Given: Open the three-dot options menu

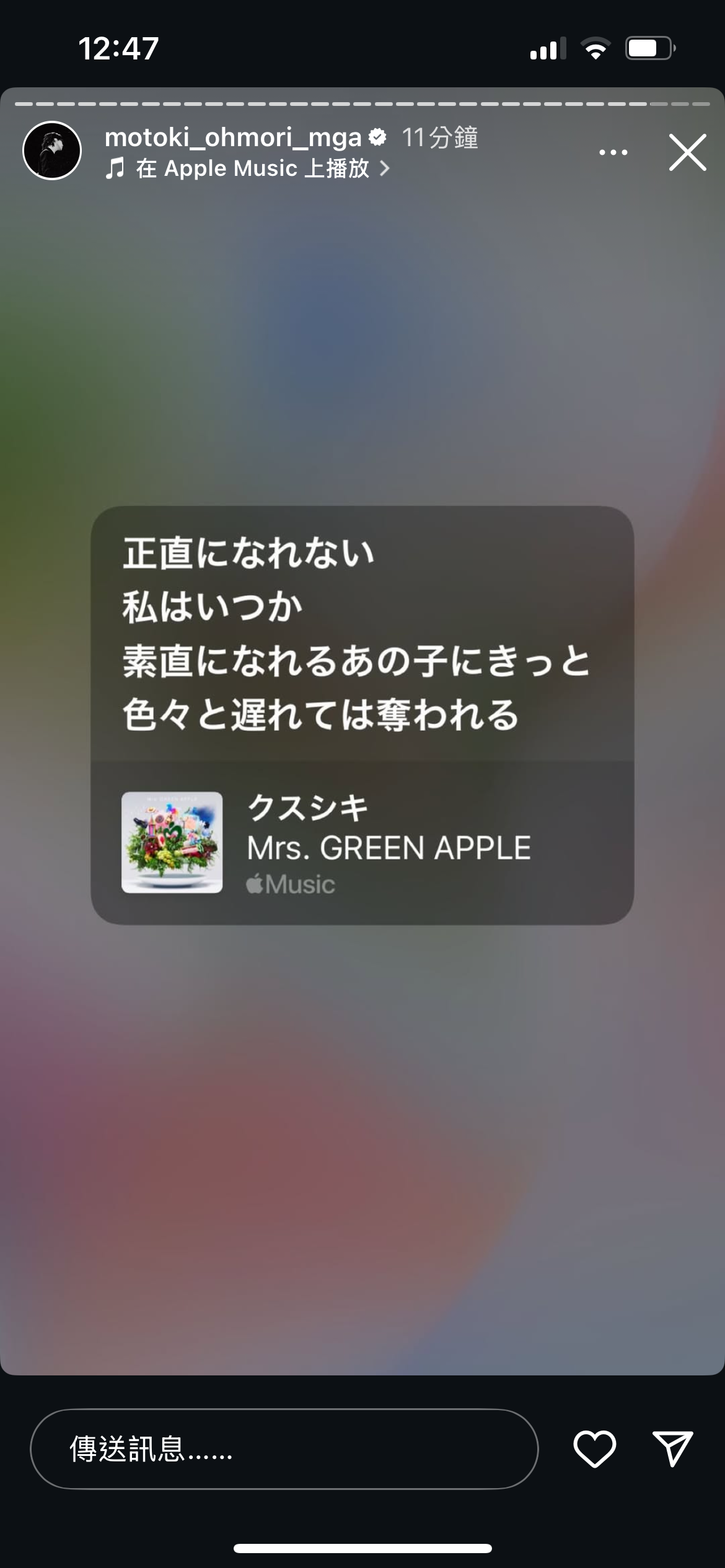Looking at the screenshot, I should pos(613,152).
